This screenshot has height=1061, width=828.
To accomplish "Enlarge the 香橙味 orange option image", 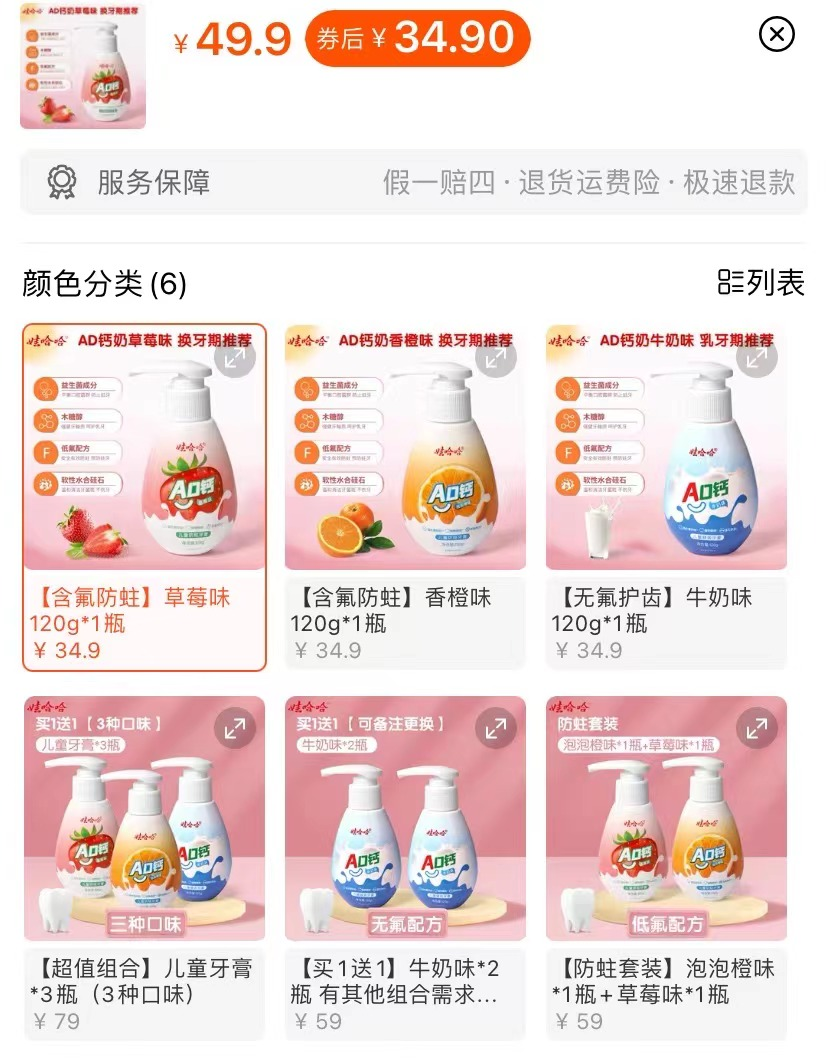I will pos(496,358).
